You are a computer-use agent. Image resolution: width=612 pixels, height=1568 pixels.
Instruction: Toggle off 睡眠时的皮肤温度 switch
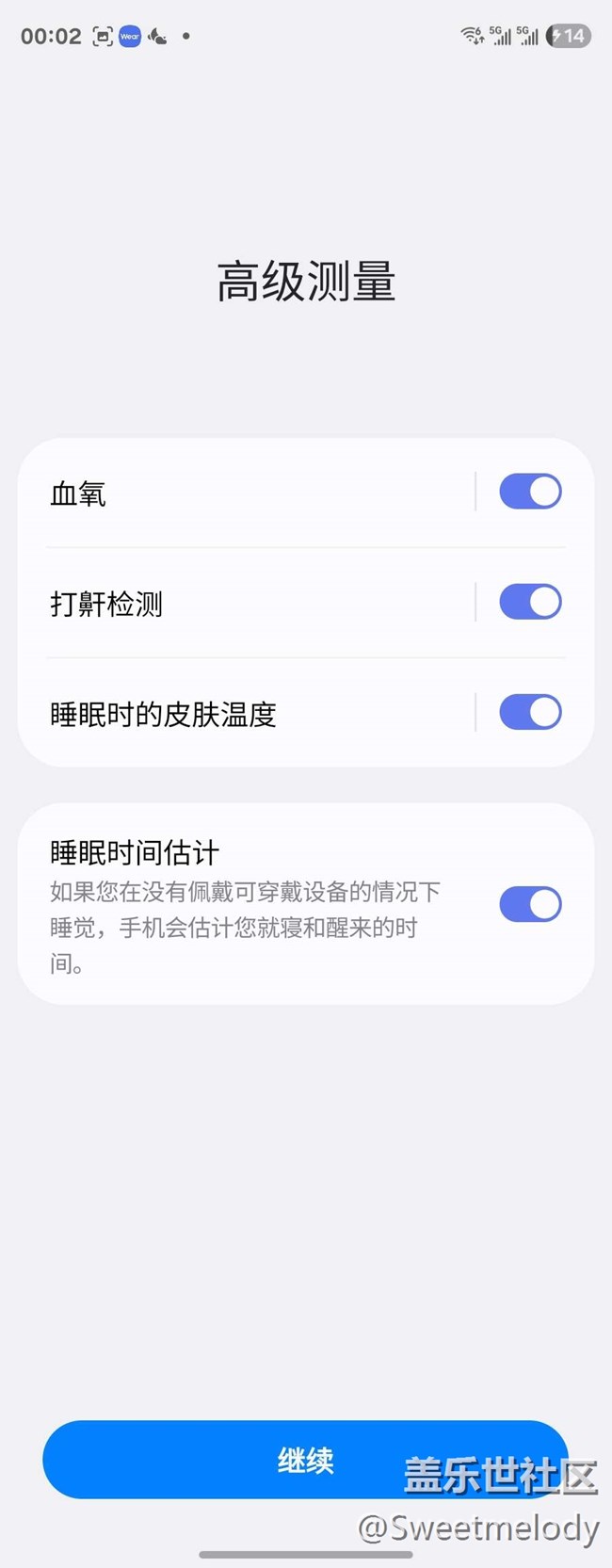click(530, 712)
